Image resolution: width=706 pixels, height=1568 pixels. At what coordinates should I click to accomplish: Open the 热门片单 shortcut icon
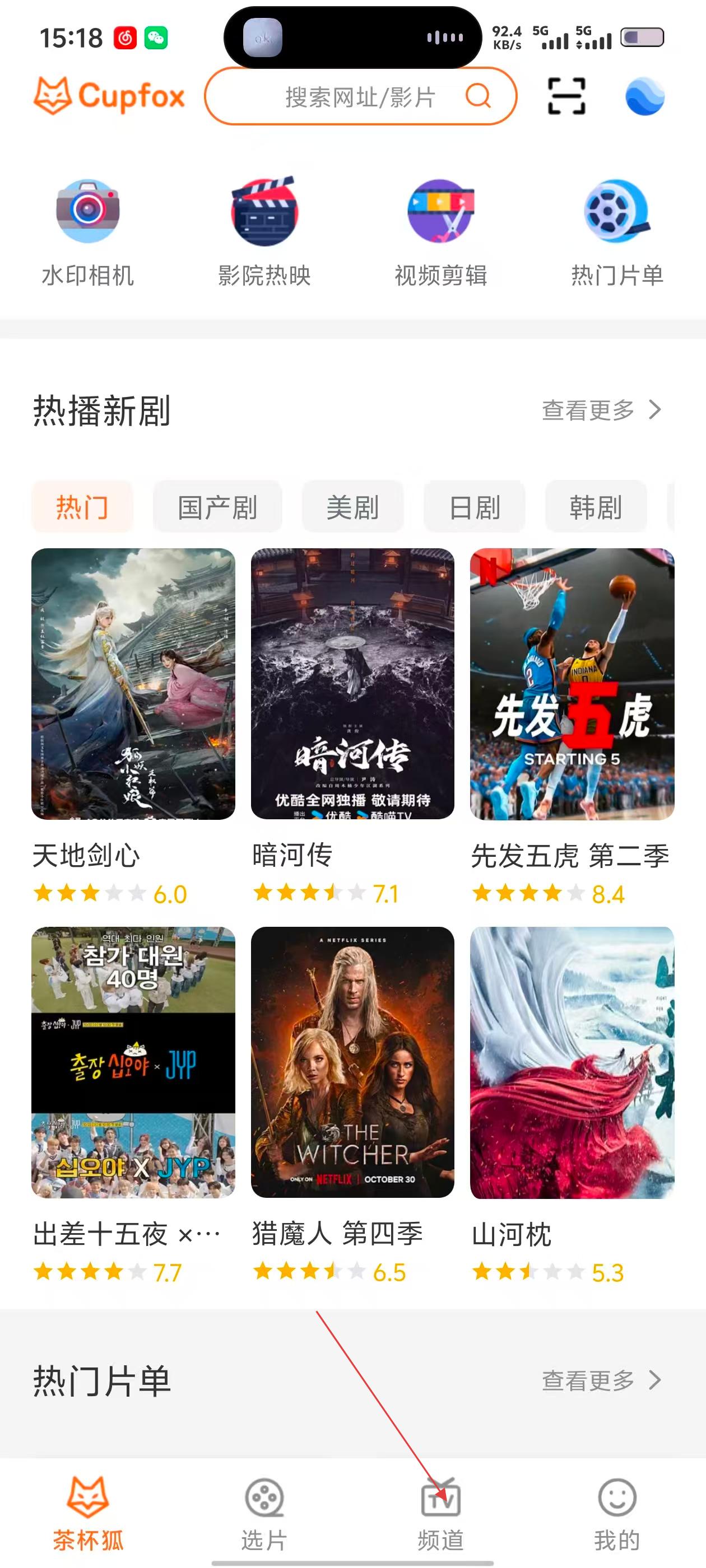coord(617,231)
